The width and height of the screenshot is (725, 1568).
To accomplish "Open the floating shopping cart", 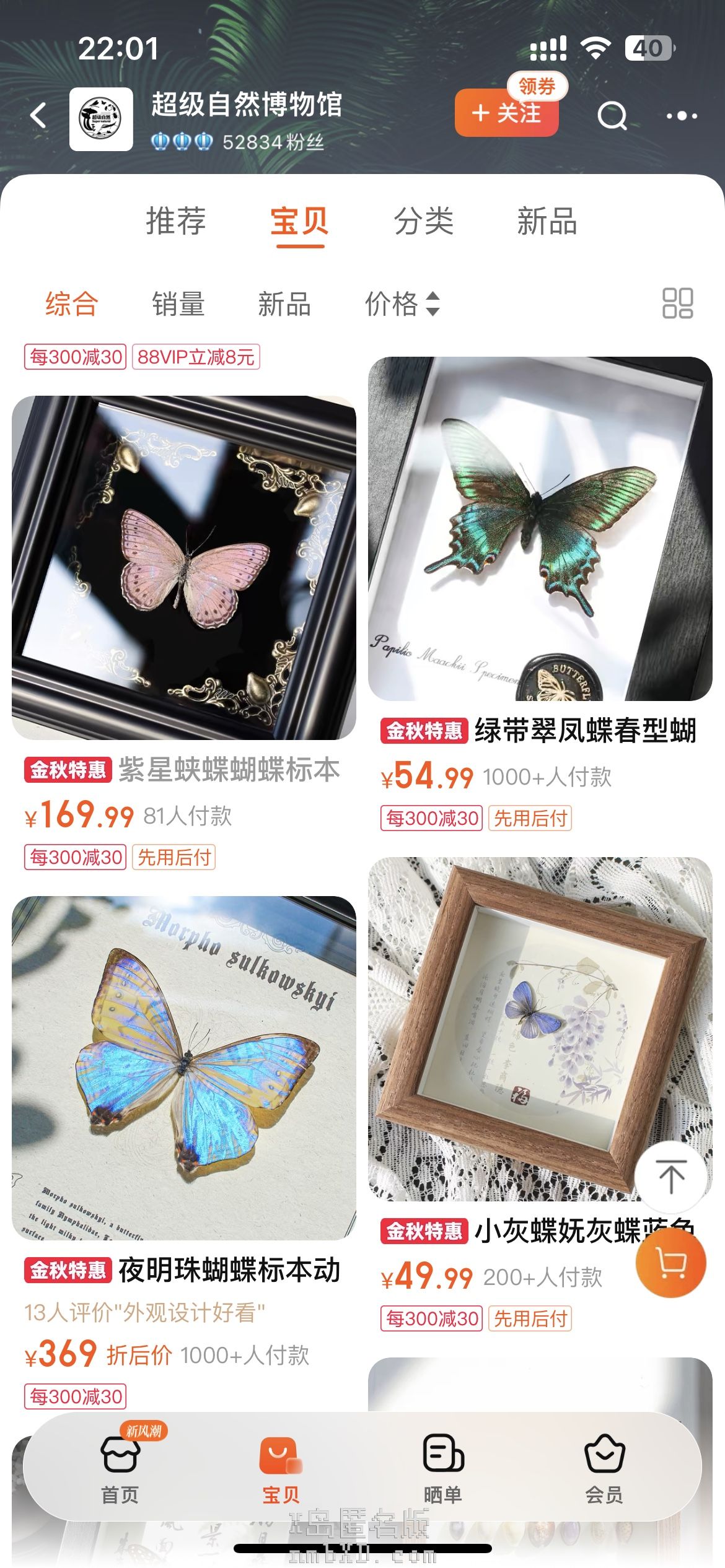I will click(x=671, y=1263).
